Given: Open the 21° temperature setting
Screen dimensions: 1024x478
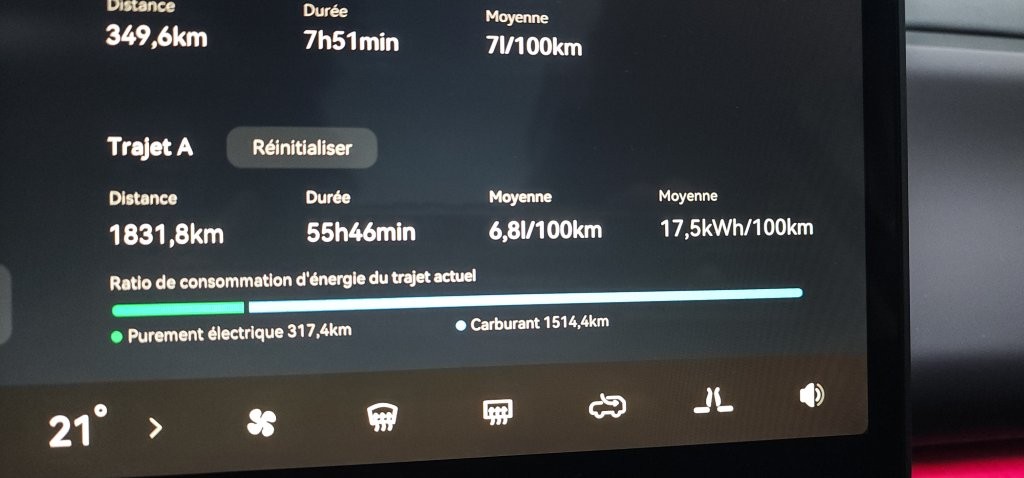Looking at the screenshot, I should point(78,429).
